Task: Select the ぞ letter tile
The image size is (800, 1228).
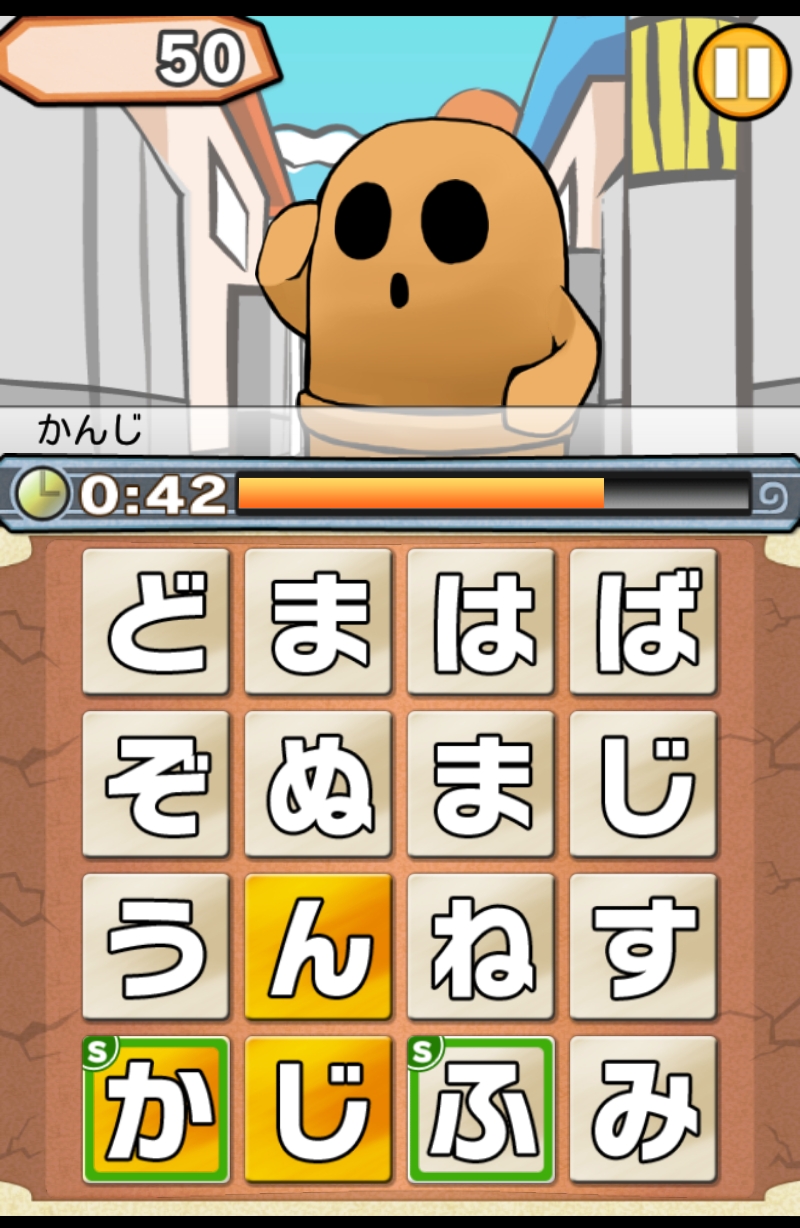Action: coord(155,783)
